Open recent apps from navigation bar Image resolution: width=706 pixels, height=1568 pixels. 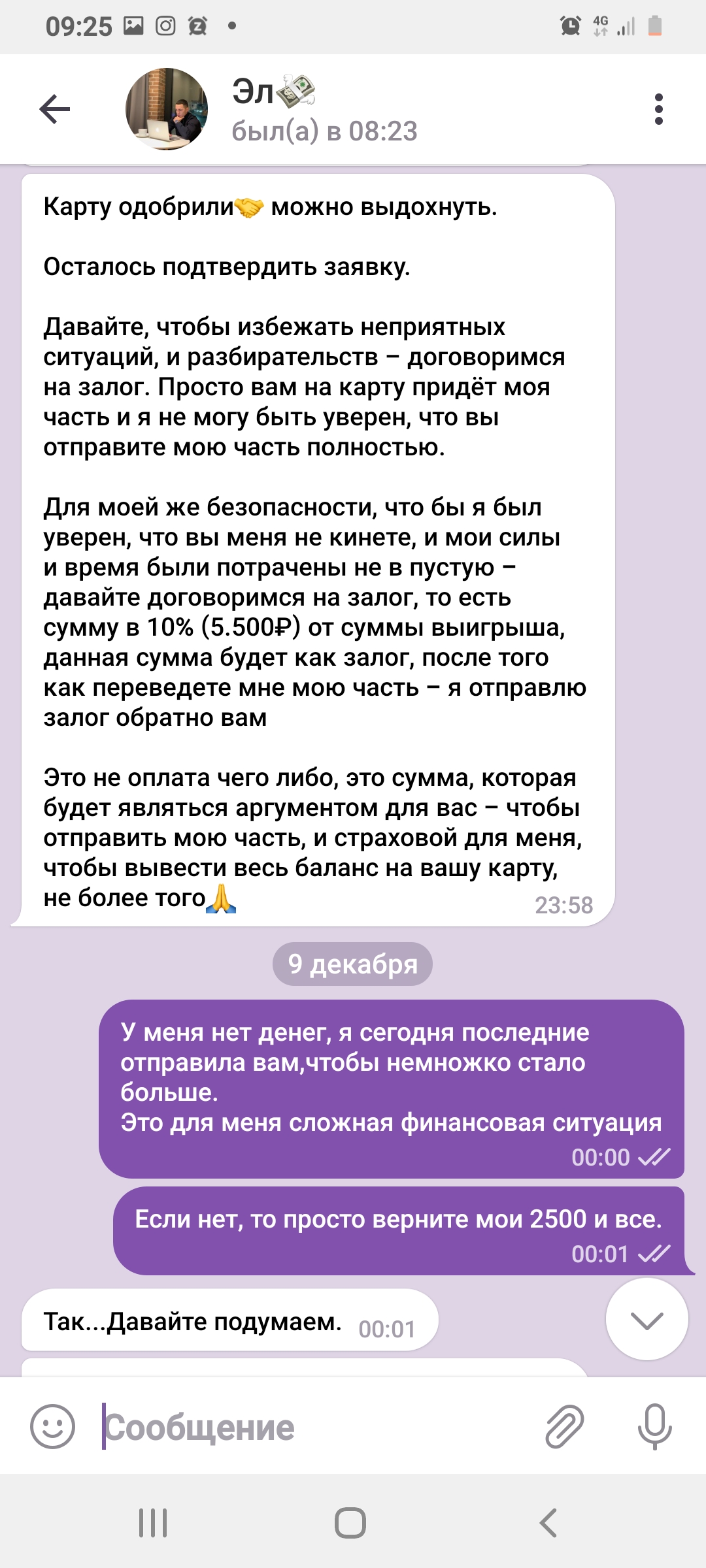[x=153, y=1523]
